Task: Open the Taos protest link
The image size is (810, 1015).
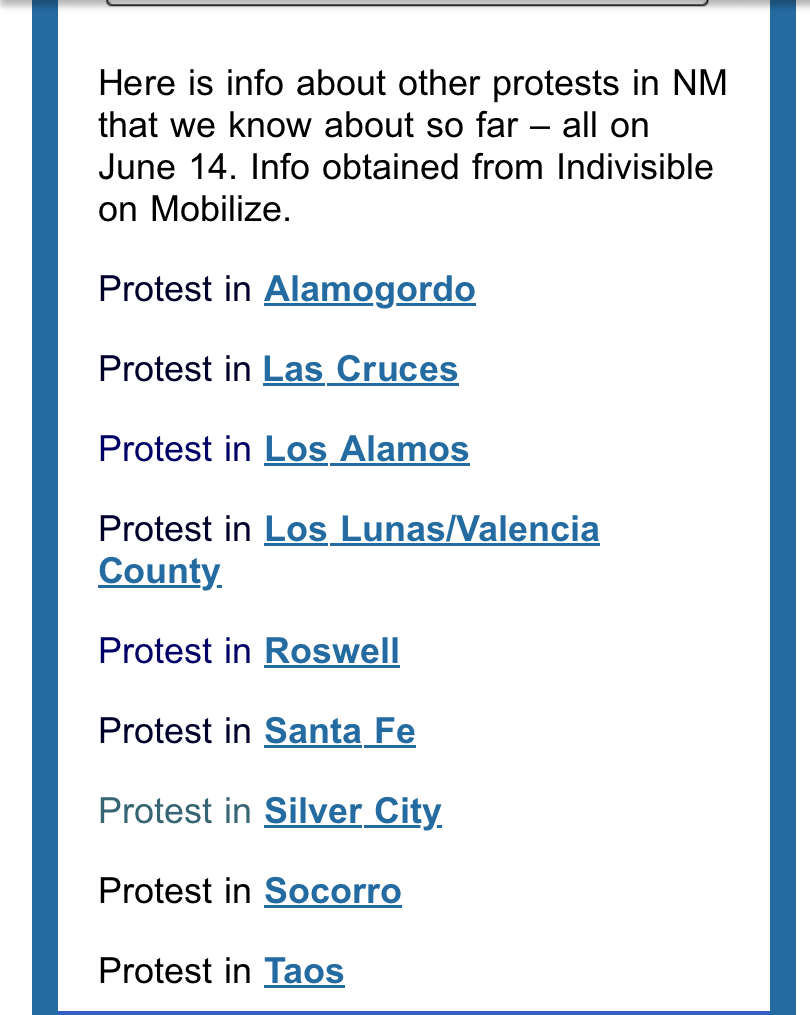Action: tap(304, 972)
